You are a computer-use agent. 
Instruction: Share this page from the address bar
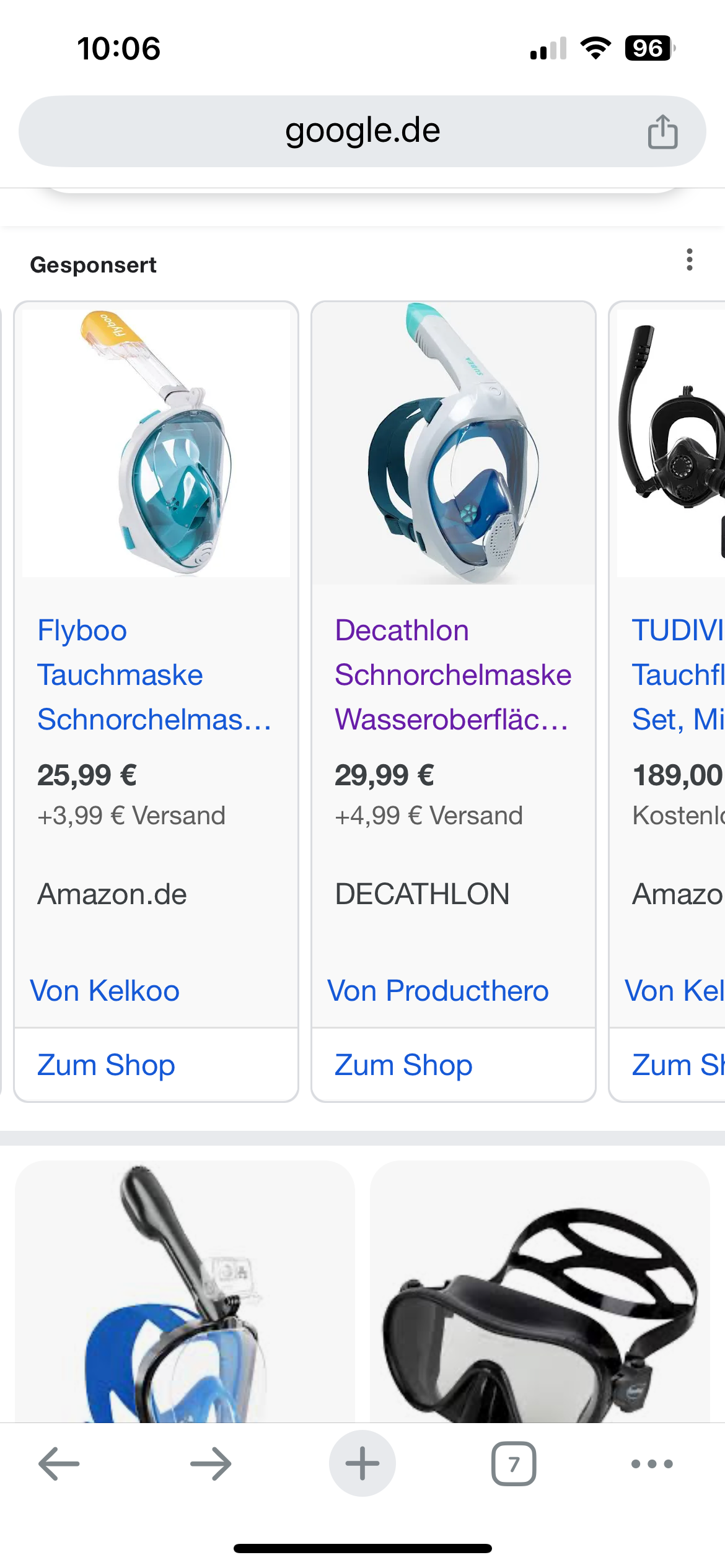662,131
